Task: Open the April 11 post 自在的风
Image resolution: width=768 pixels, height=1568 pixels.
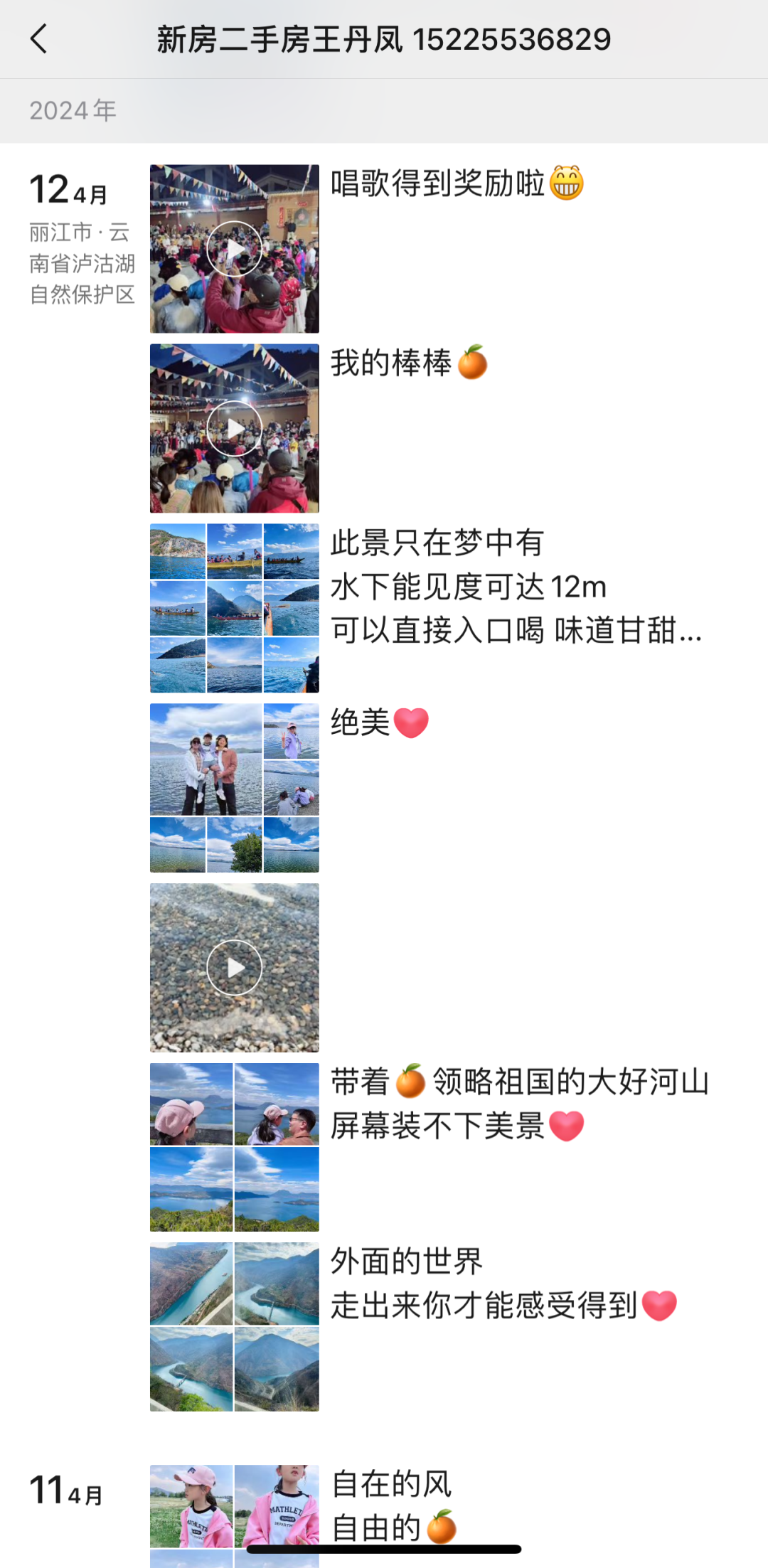Action: pyautogui.click(x=234, y=1508)
